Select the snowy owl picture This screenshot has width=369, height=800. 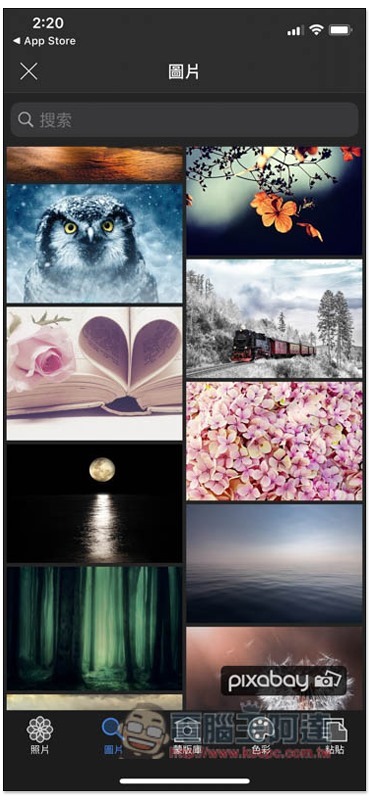94,243
